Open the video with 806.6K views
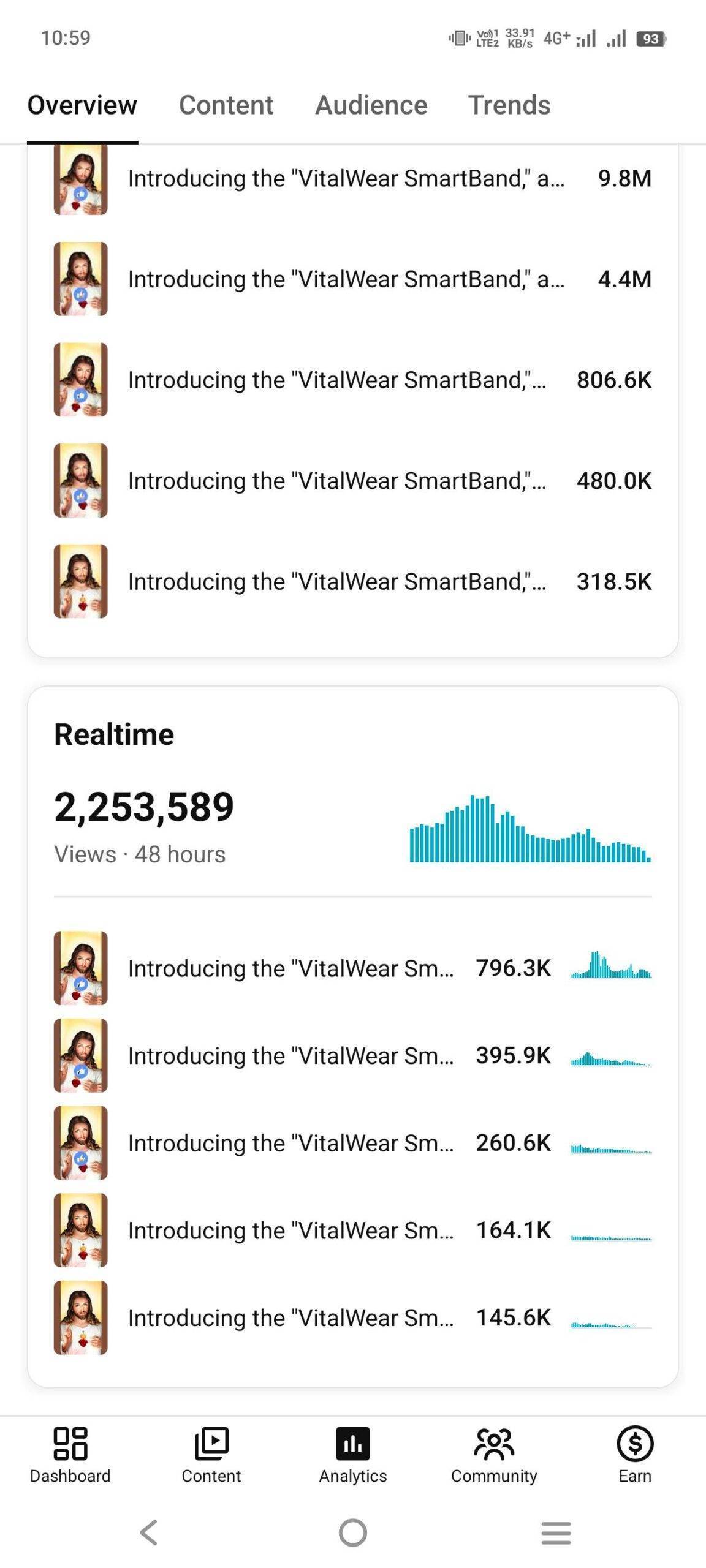The image size is (706, 1568). coord(352,380)
